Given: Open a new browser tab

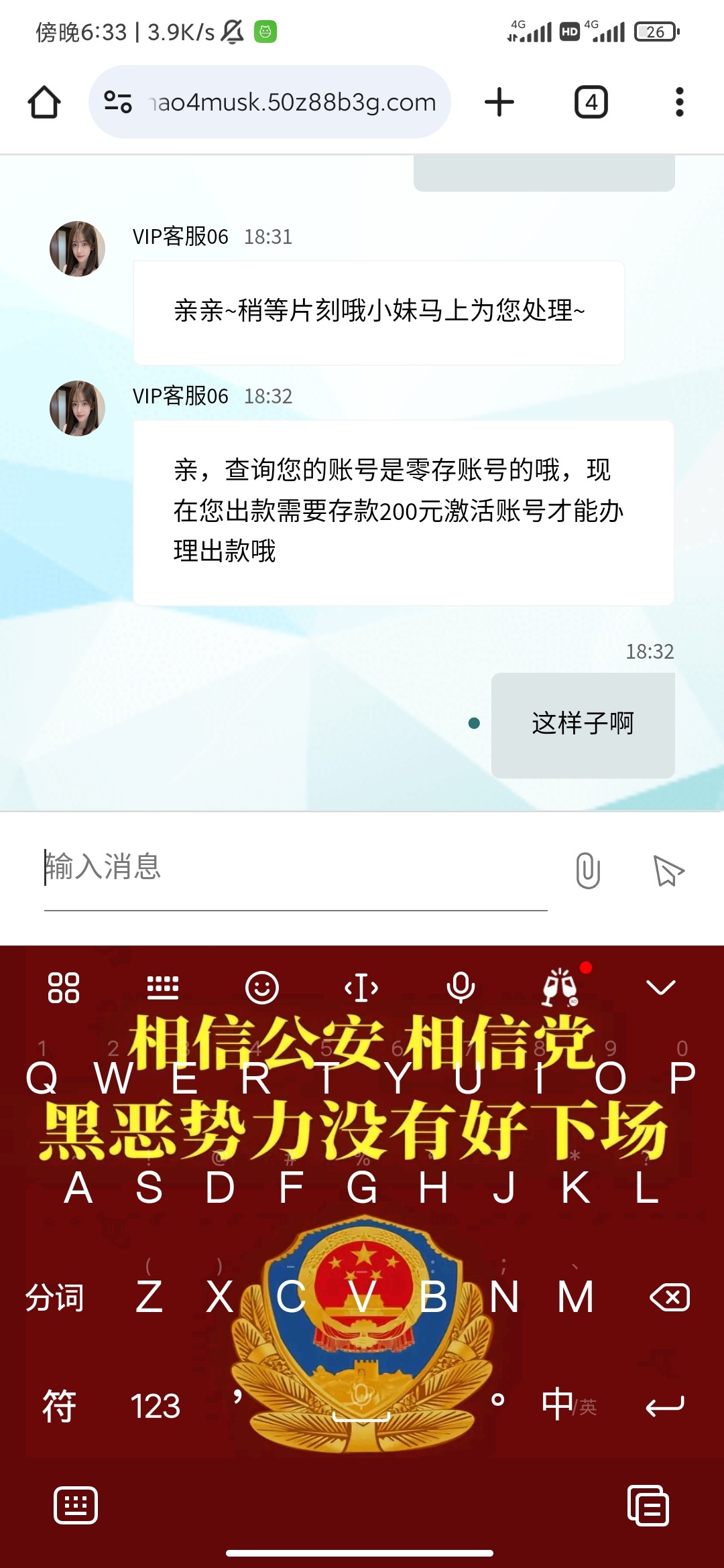Looking at the screenshot, I should click(499, 103).
